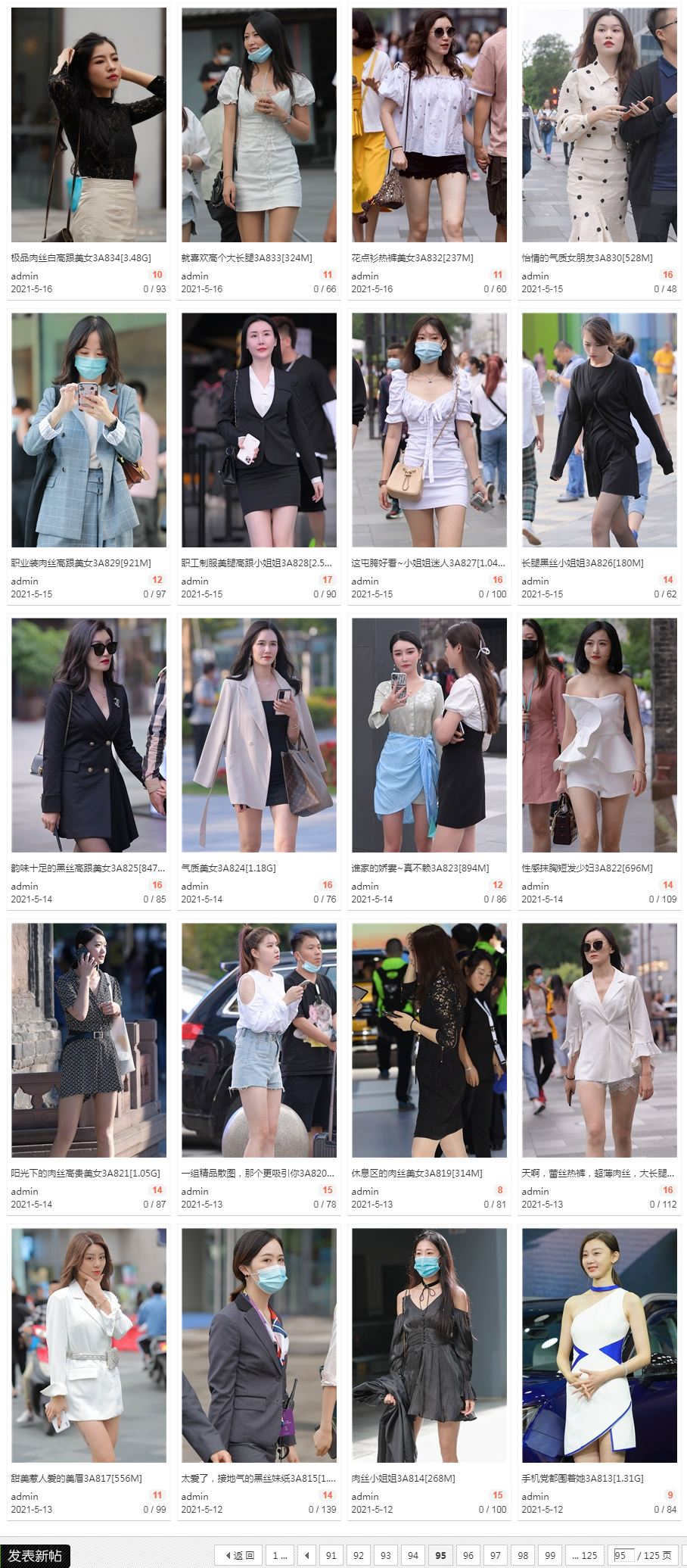The height and width of the screenshot is (1568, 687).
Task: Open thread 3A829[921M]
Action: 81,563
